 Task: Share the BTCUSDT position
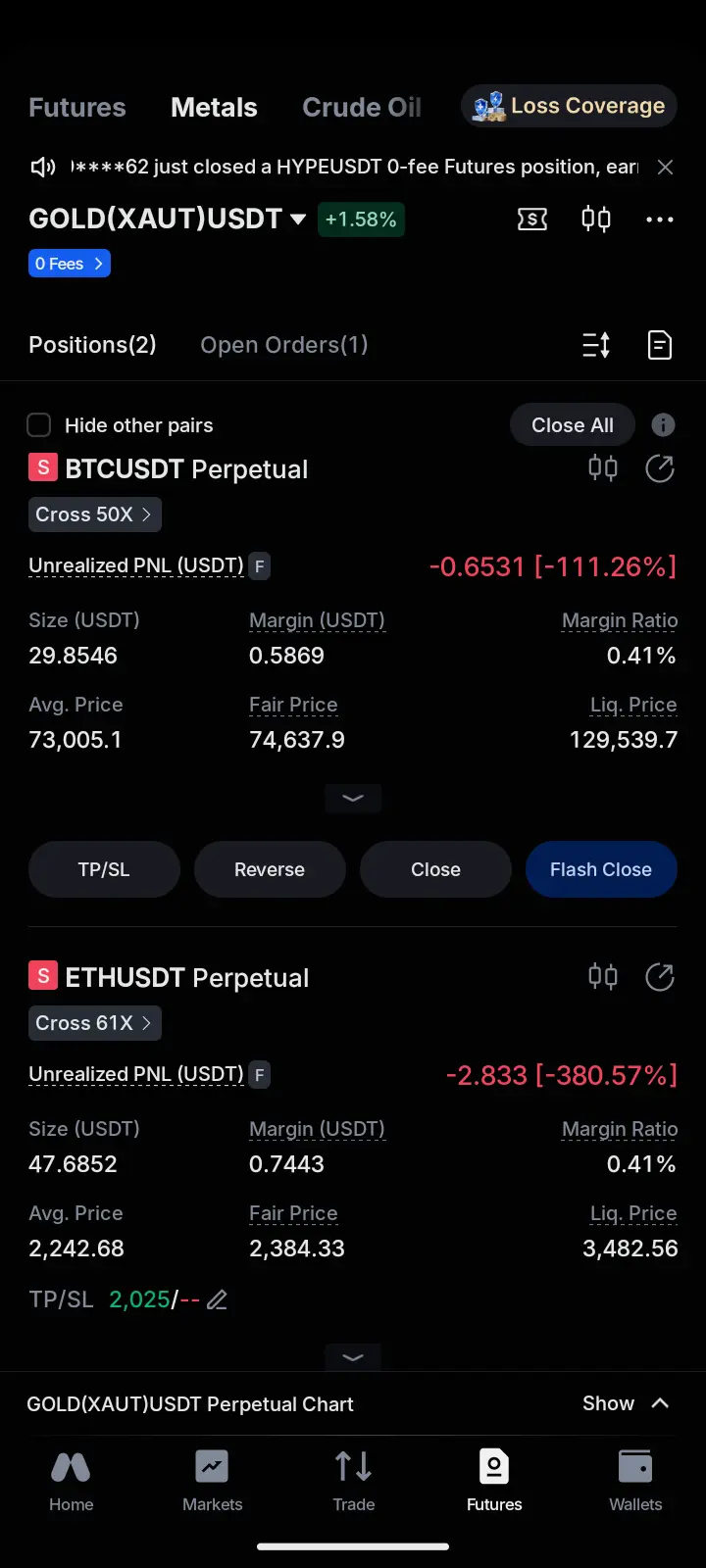pos(660,469)
